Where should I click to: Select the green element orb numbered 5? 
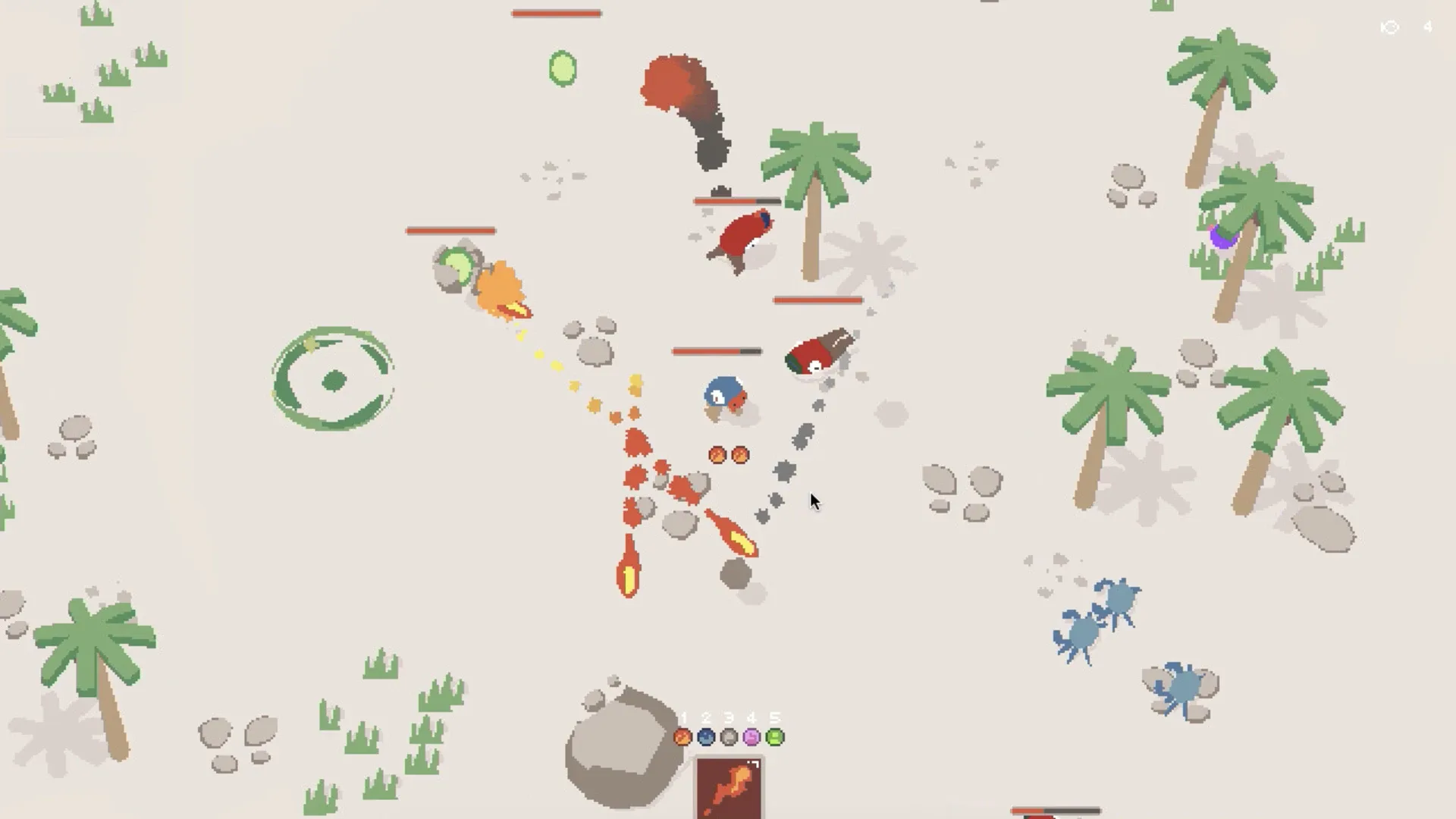point(774,736)
